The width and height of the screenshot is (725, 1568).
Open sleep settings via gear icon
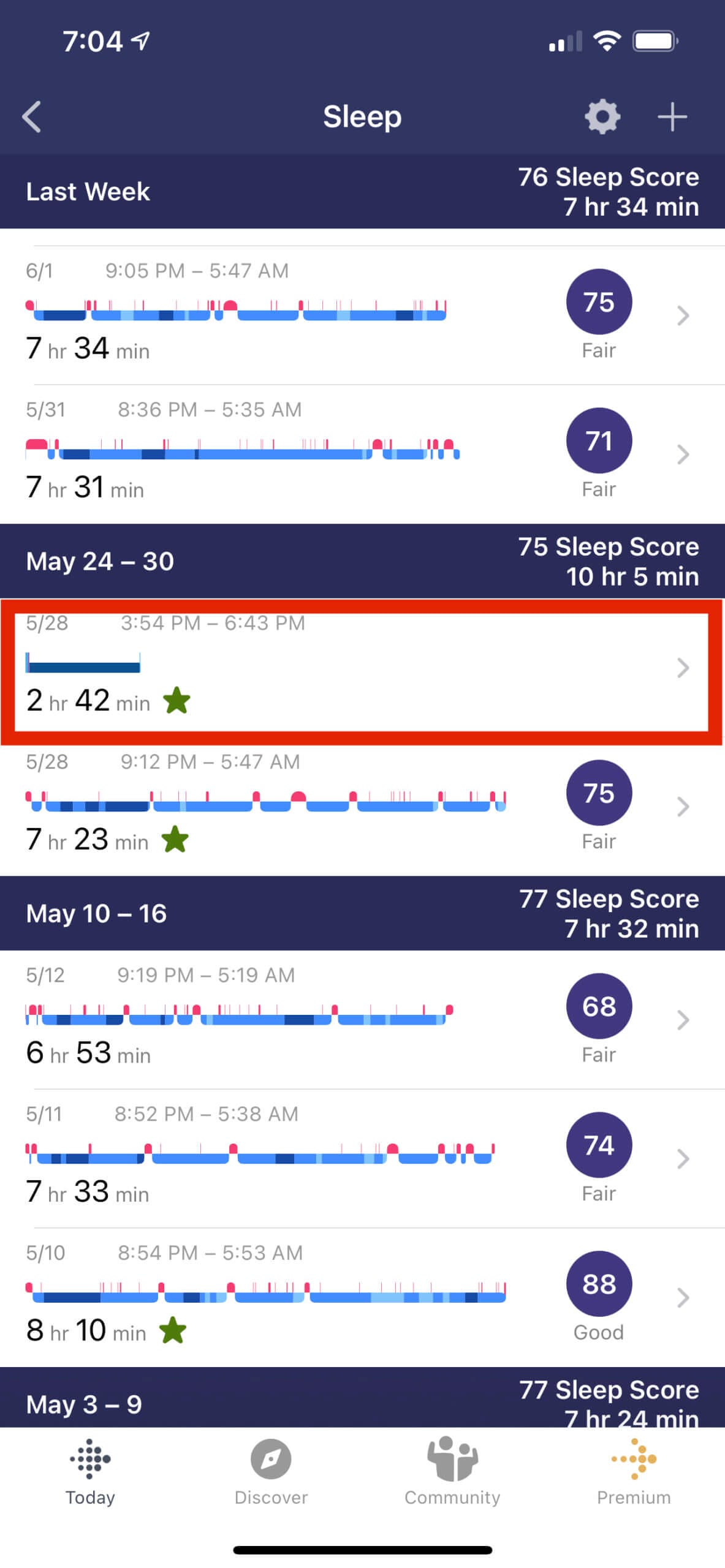click(x=602, y=116)
